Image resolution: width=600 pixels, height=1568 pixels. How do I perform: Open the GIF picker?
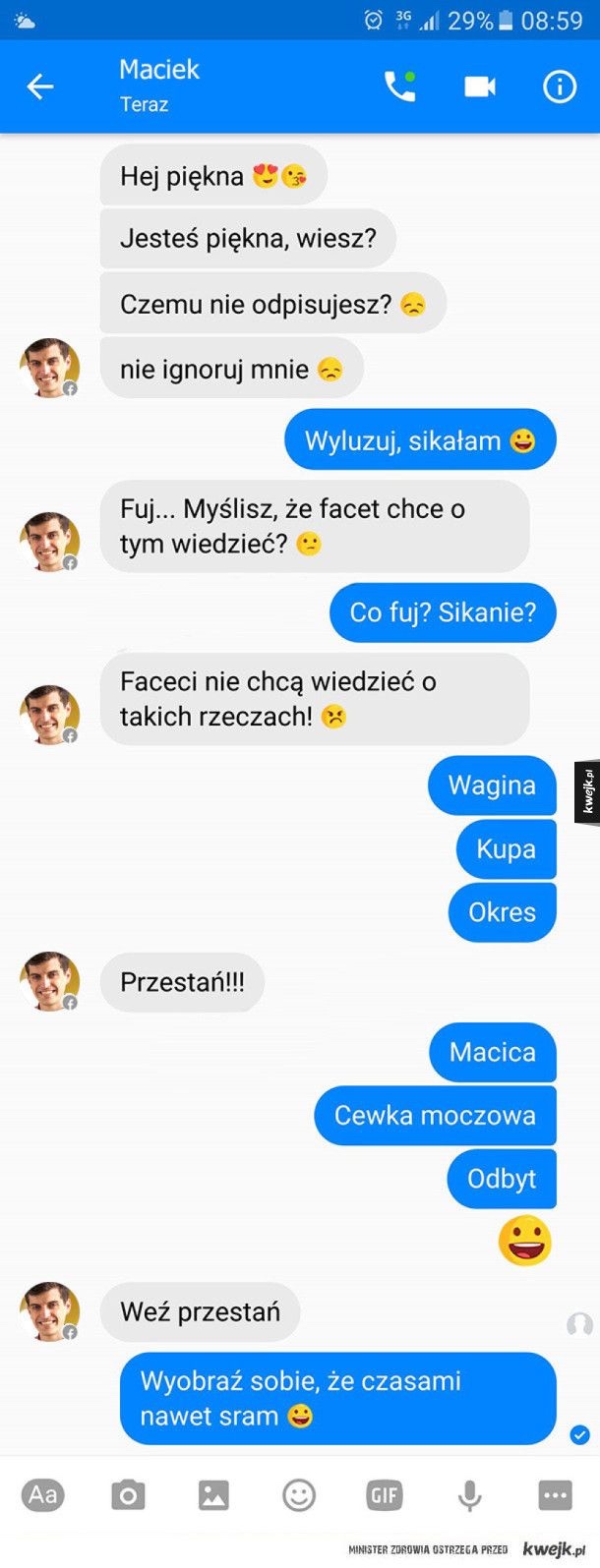(x=385, y=1495)
